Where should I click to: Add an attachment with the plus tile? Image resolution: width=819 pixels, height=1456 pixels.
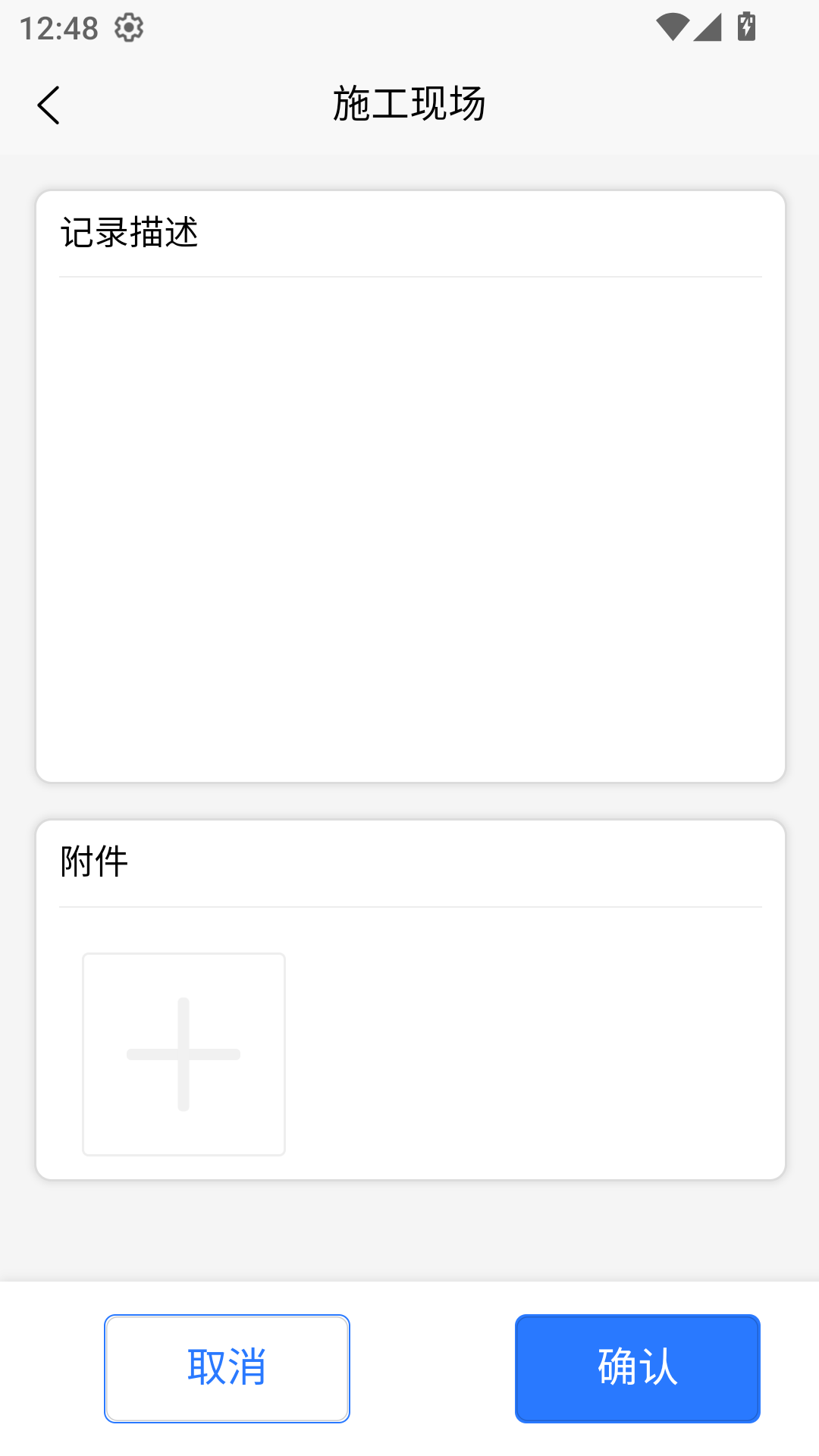tap(184, 1054)
